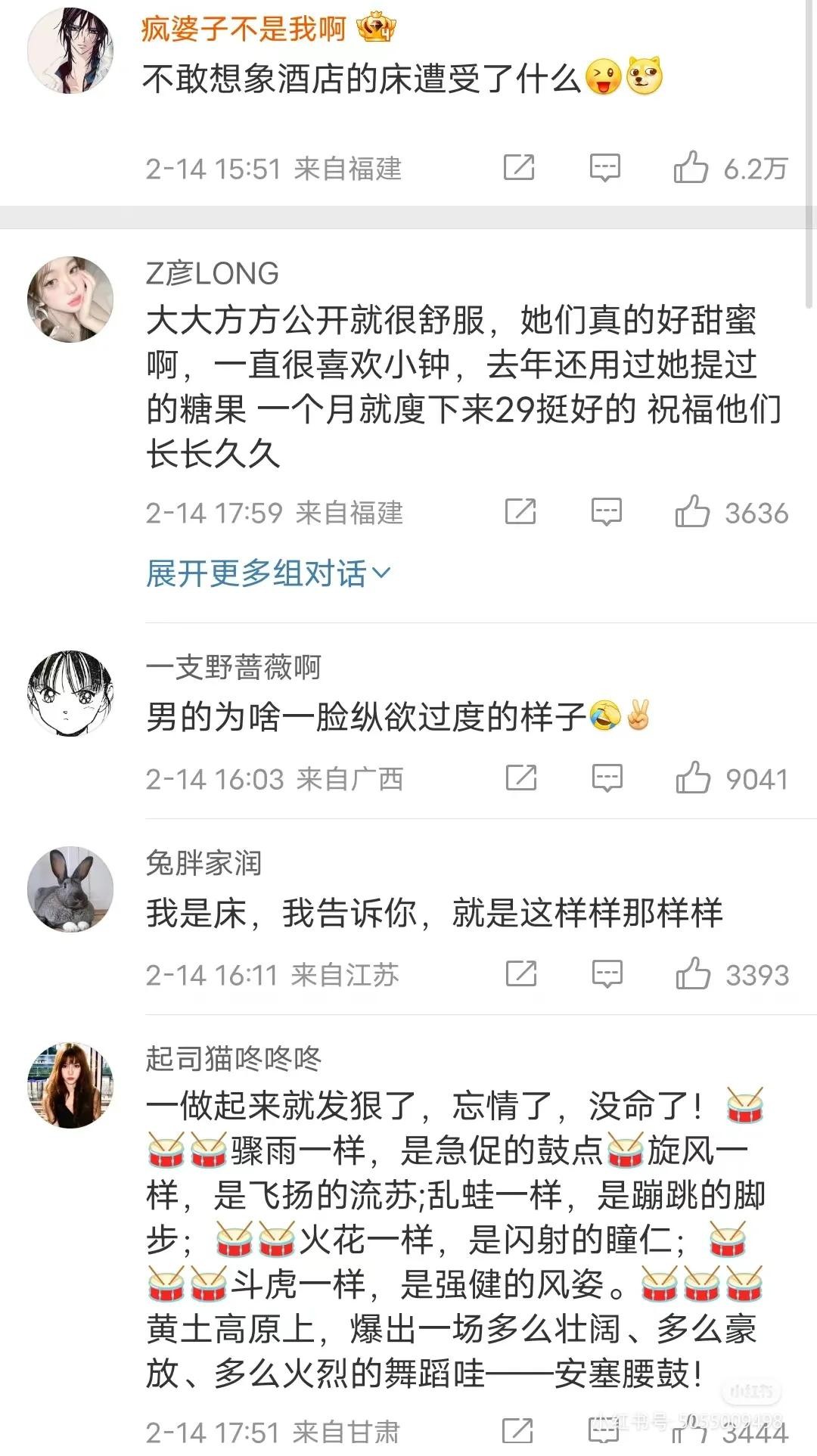Repost Z彦LONG's comment
Viewport: 817px width, 1456px height.
[520, 512]
